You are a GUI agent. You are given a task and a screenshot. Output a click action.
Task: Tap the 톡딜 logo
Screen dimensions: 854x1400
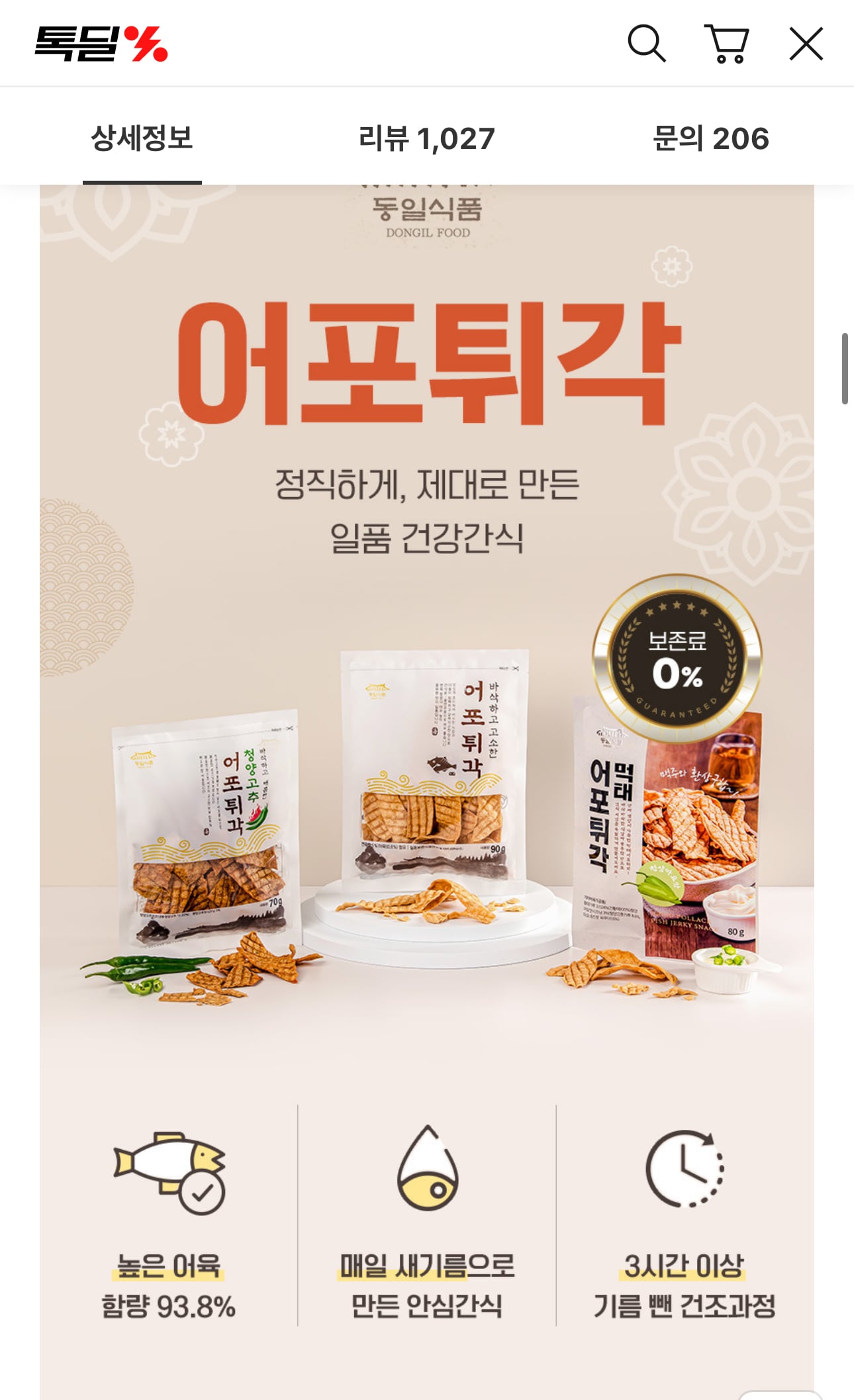click(x=101, y=44)
